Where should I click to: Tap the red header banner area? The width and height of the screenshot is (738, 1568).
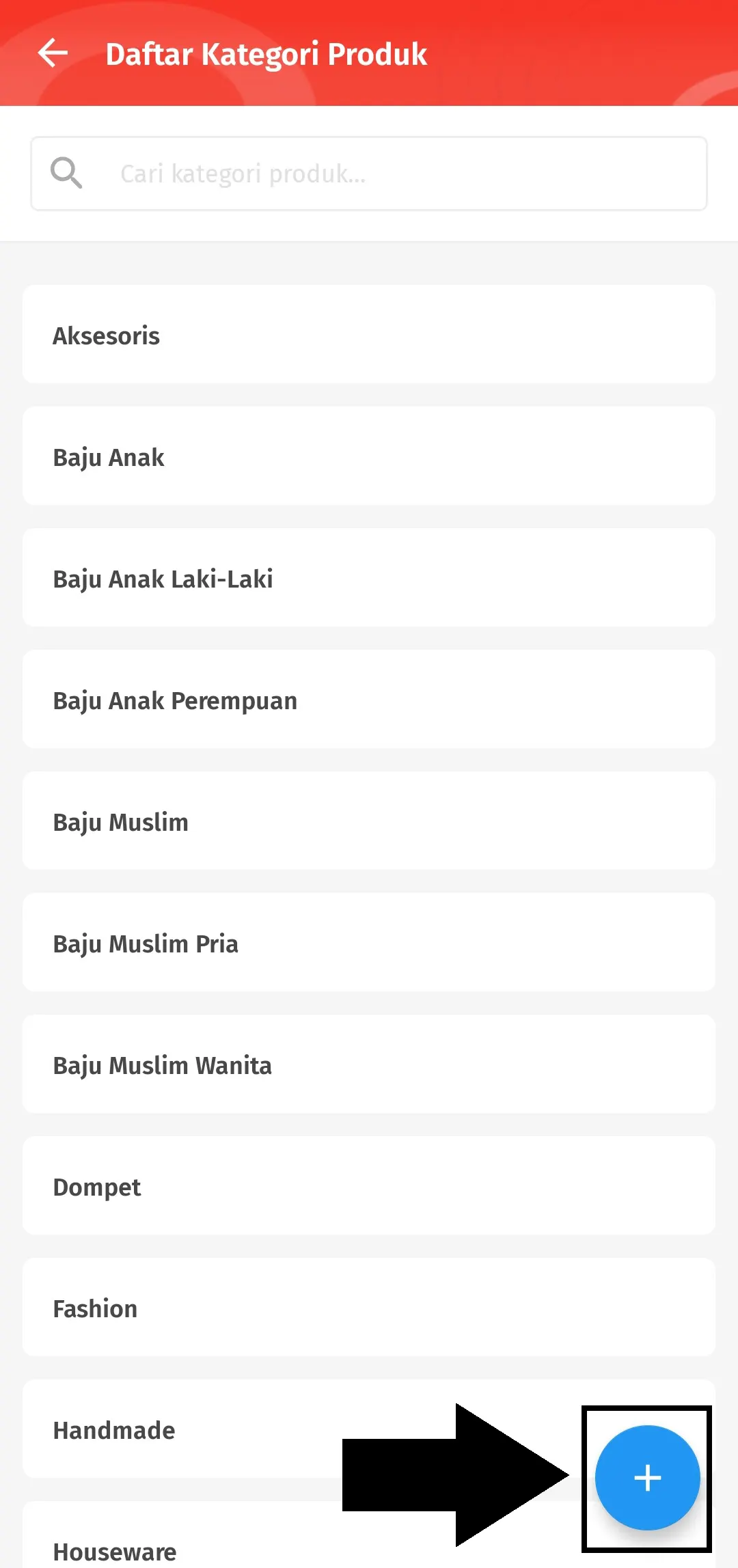pos(547,53)
